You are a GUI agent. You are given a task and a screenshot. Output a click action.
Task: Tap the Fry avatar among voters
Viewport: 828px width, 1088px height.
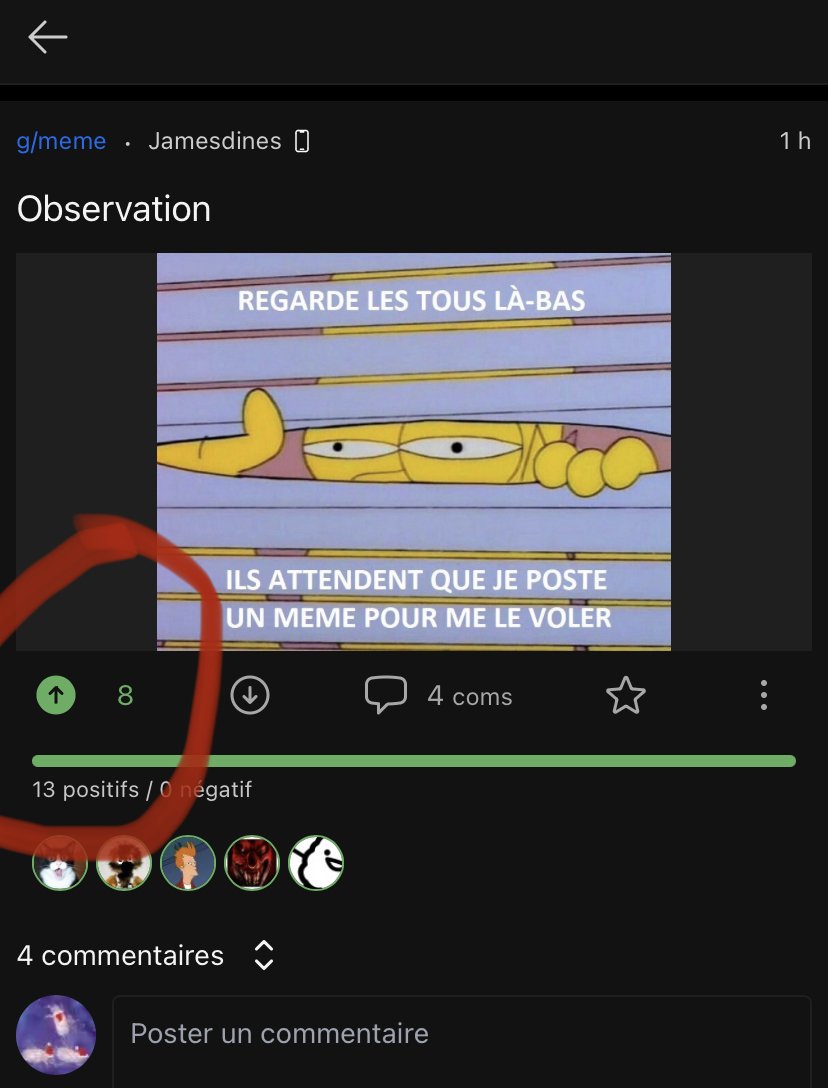[x=188, y=863]
